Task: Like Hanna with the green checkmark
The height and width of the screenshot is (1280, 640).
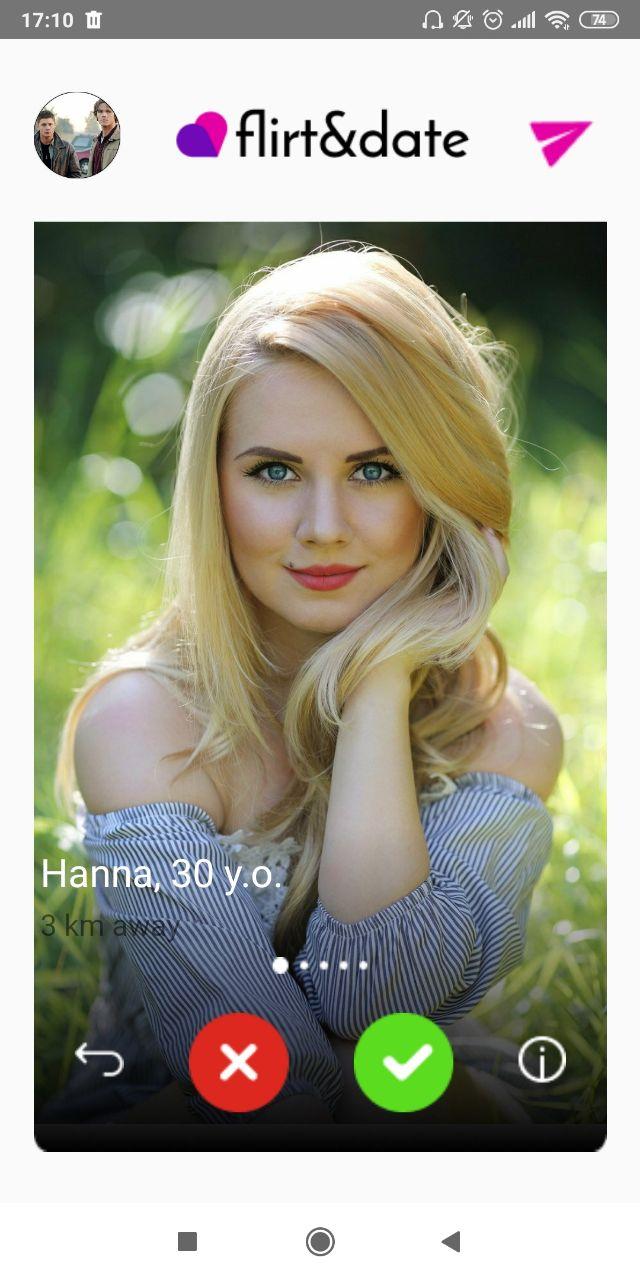Action: [404, 1062]
